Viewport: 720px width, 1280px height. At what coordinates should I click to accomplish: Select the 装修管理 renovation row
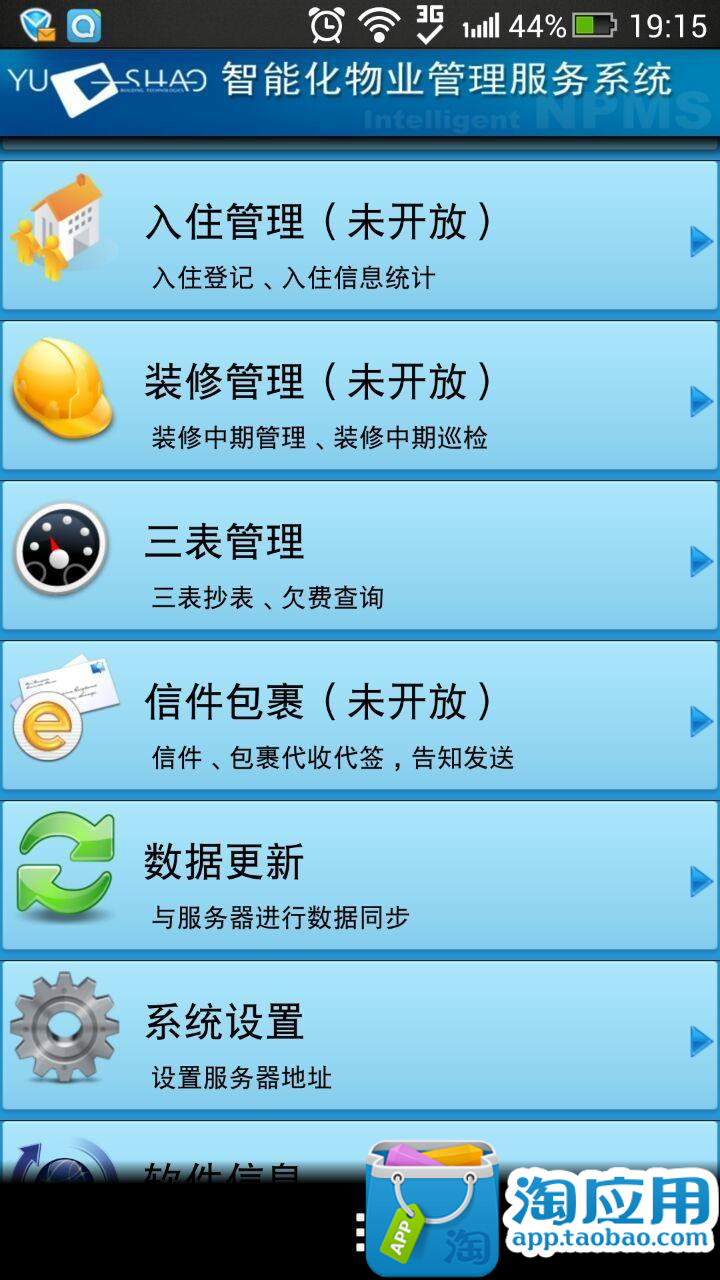click(360, 396)
